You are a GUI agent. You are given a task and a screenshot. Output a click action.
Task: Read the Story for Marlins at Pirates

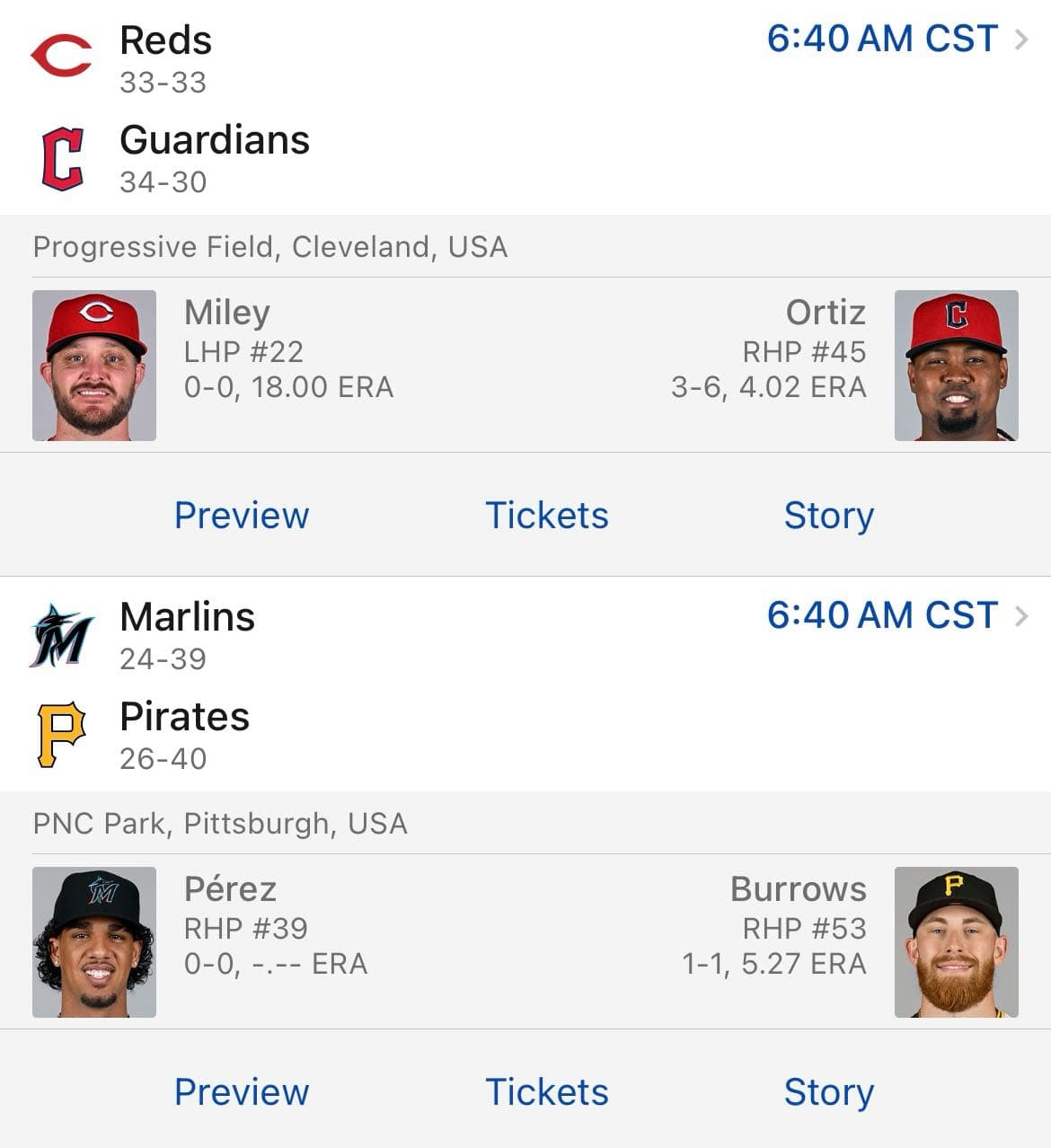(x=828, y=1092)
